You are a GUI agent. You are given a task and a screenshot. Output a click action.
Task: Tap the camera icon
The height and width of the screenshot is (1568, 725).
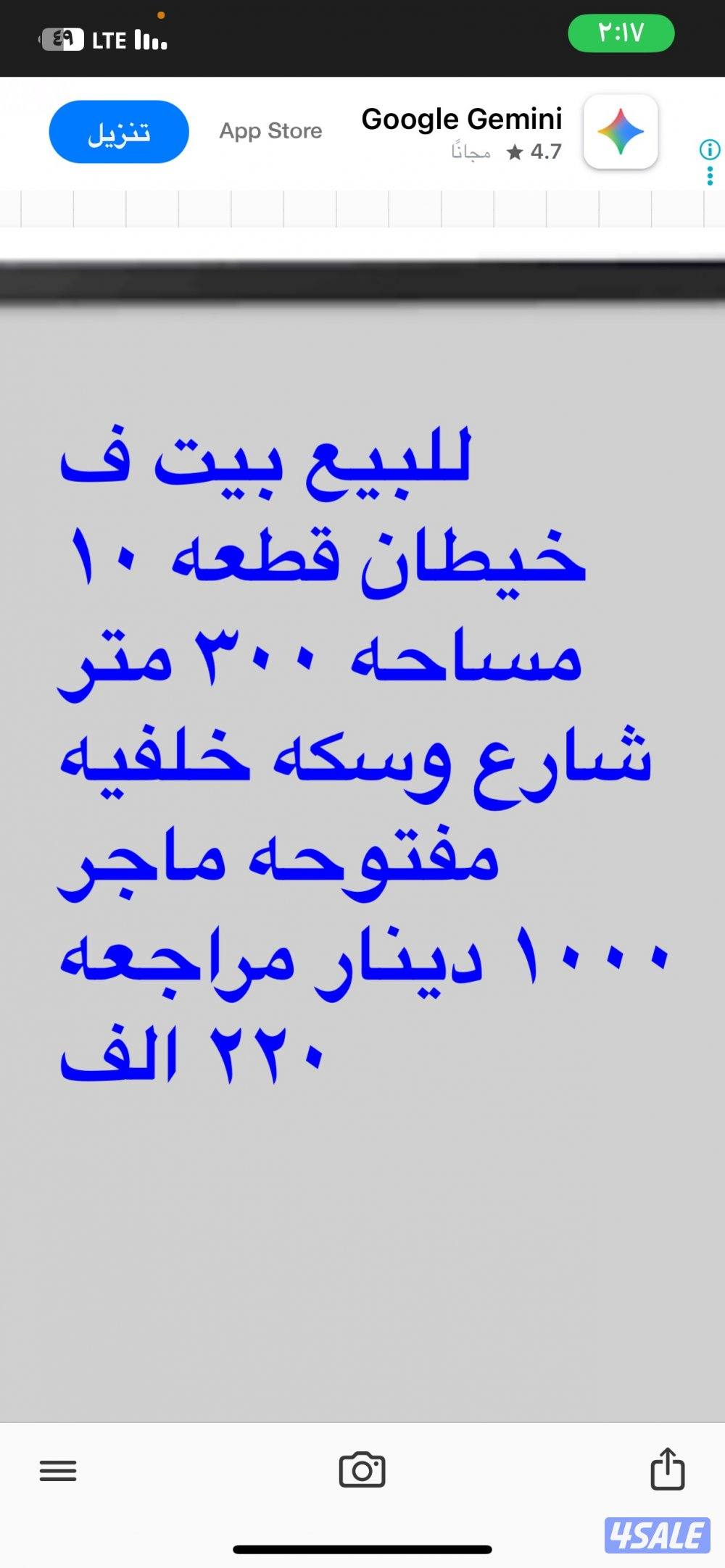pyautogui.click(x=362, y=1469)
